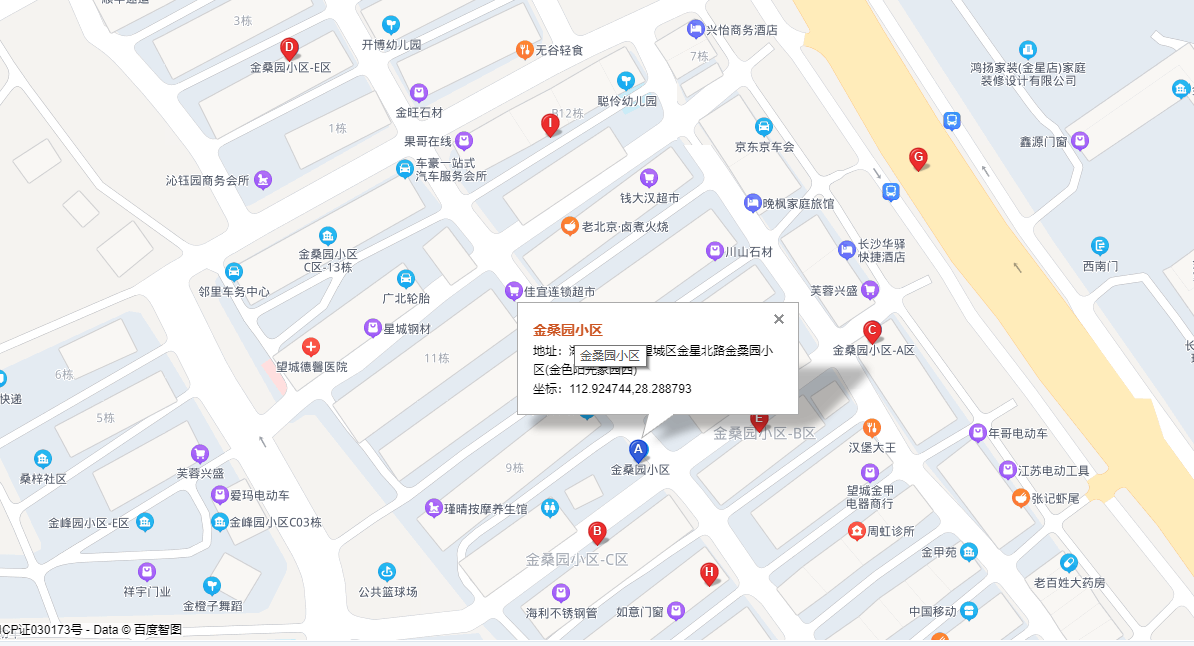Viewport: 1194px width, 646px height.
Task: Select the 老北京·卤煮火烧 restaurant marker
Action: (569, 226)
